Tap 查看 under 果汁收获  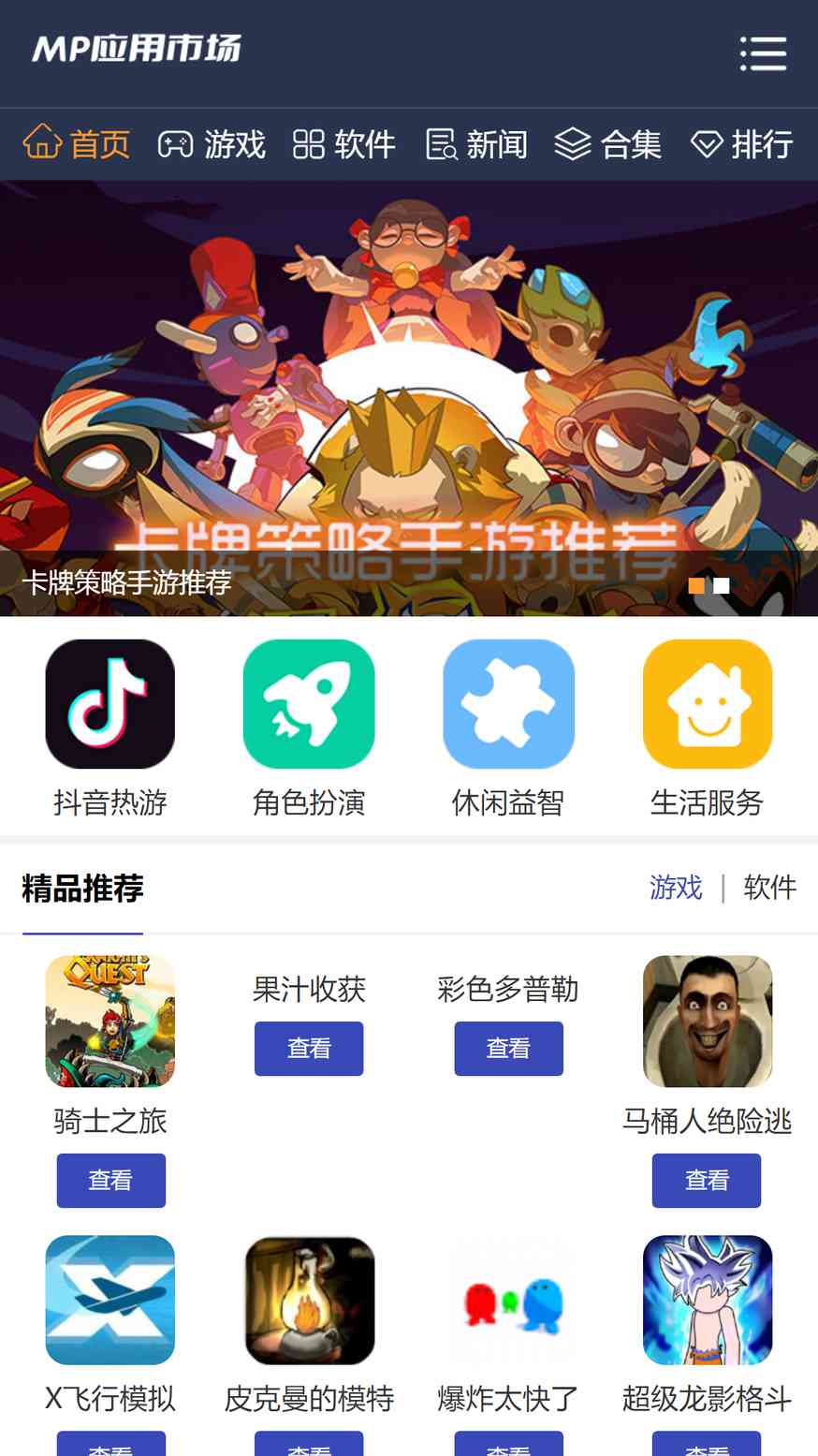coord(309,1049)
